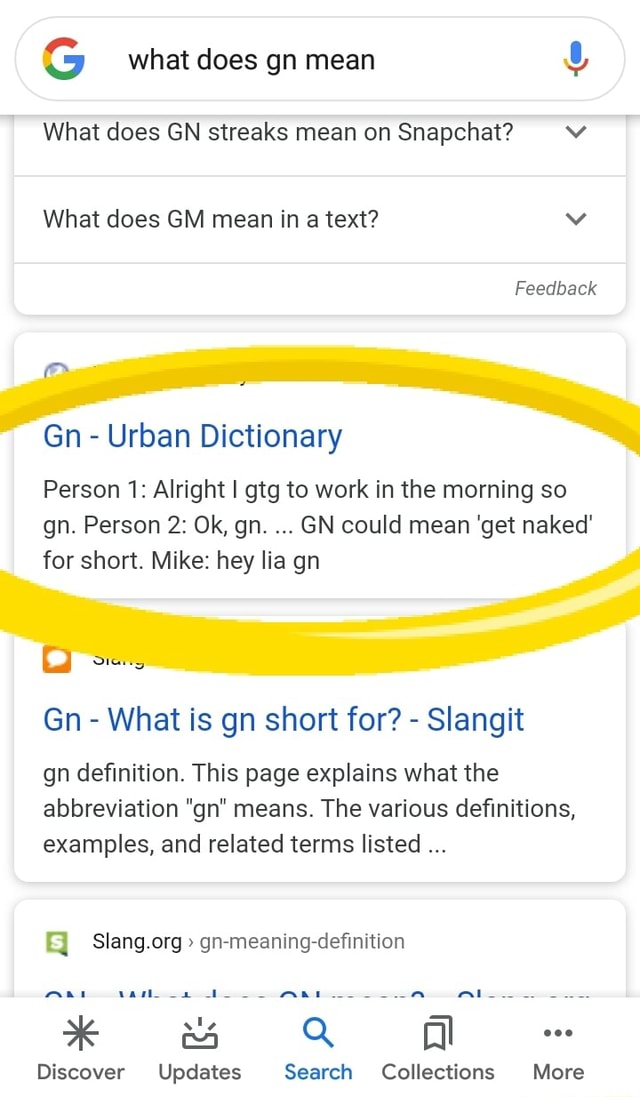640x1097 pixels.
Task: Open the Slang.org gn-meaning-definition result
Action: 248,942
